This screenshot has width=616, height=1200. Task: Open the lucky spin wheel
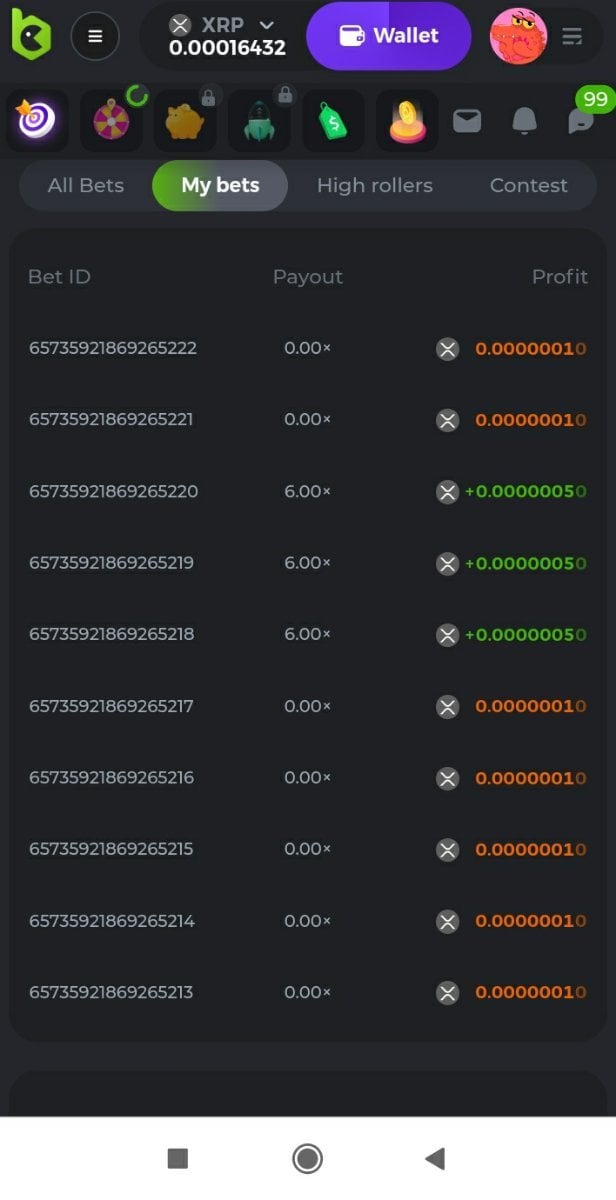point(111,121)
